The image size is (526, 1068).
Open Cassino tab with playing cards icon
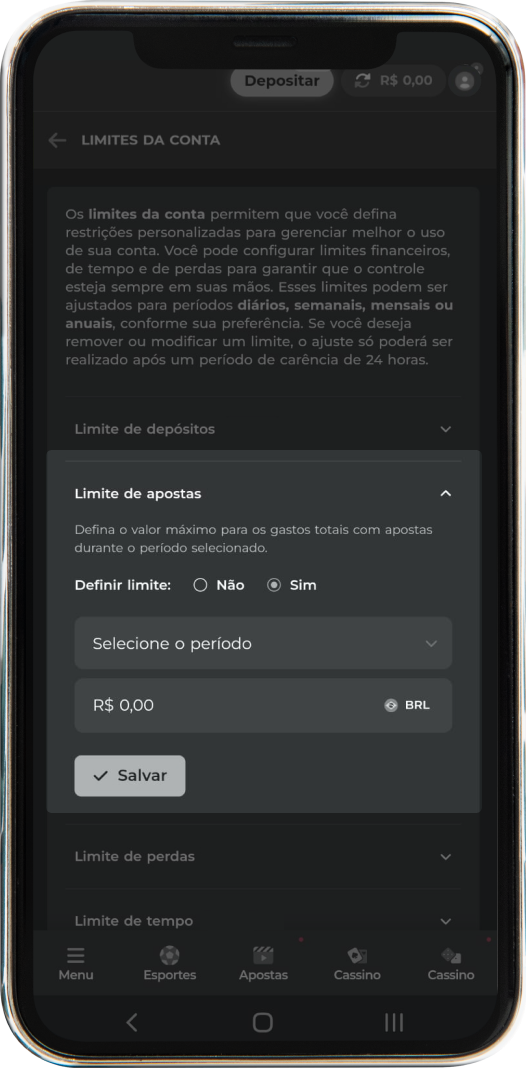click(357, 964)
